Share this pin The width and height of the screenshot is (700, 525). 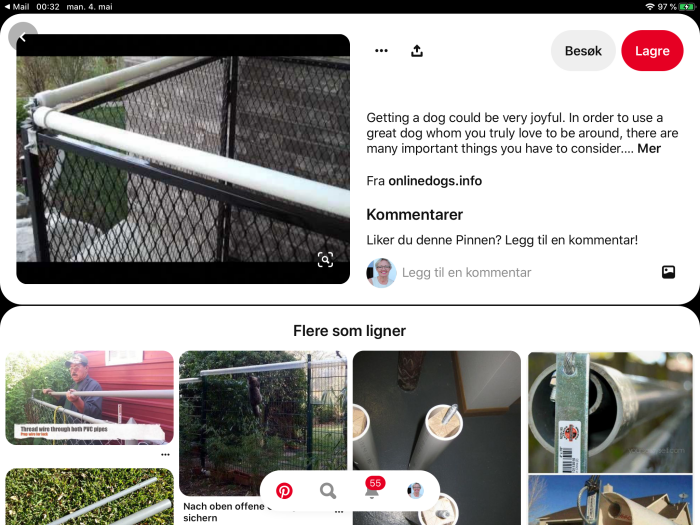coord(417,50)
